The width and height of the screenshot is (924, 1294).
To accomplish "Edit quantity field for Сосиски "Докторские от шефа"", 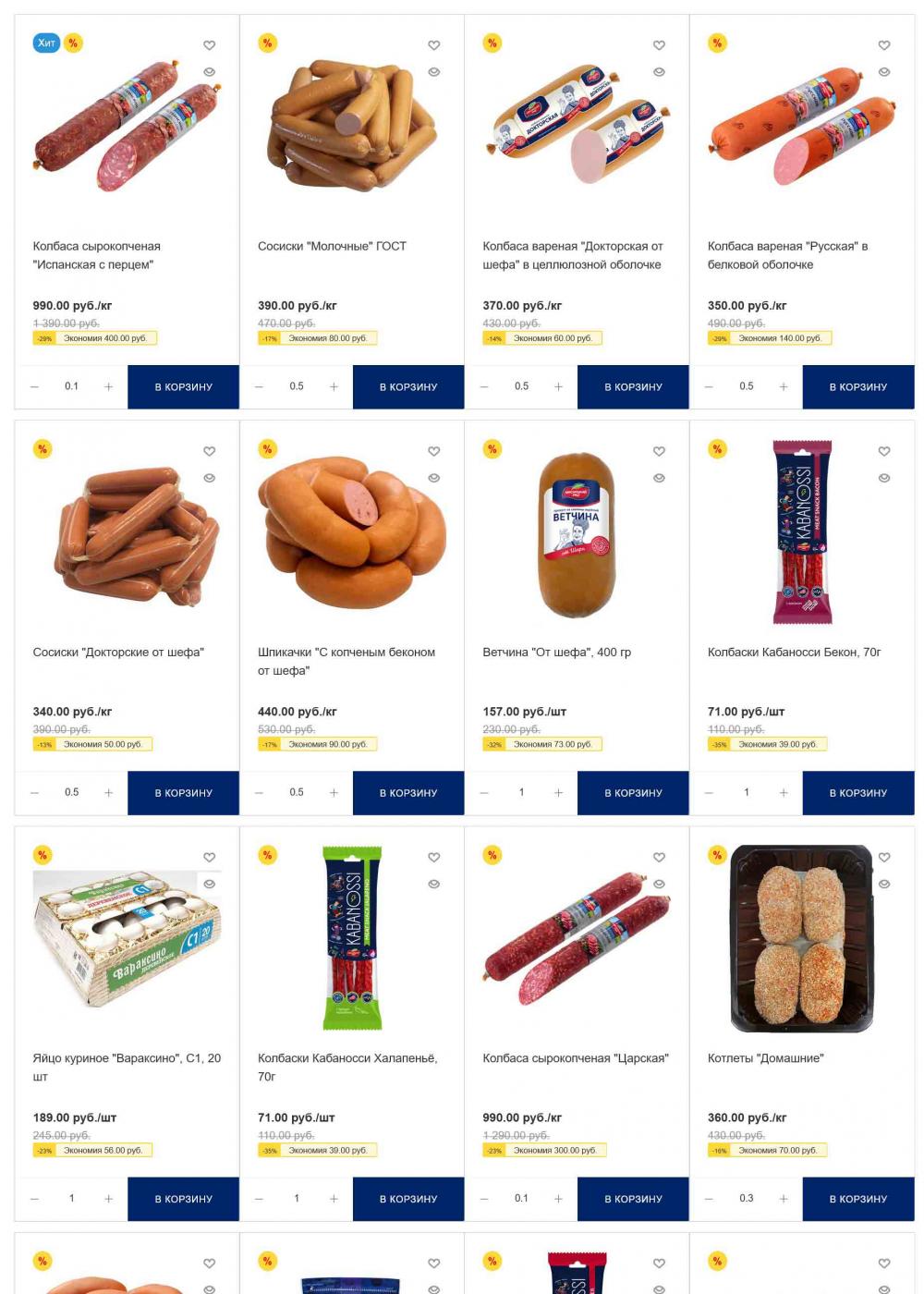I will (x=71, y=793).
